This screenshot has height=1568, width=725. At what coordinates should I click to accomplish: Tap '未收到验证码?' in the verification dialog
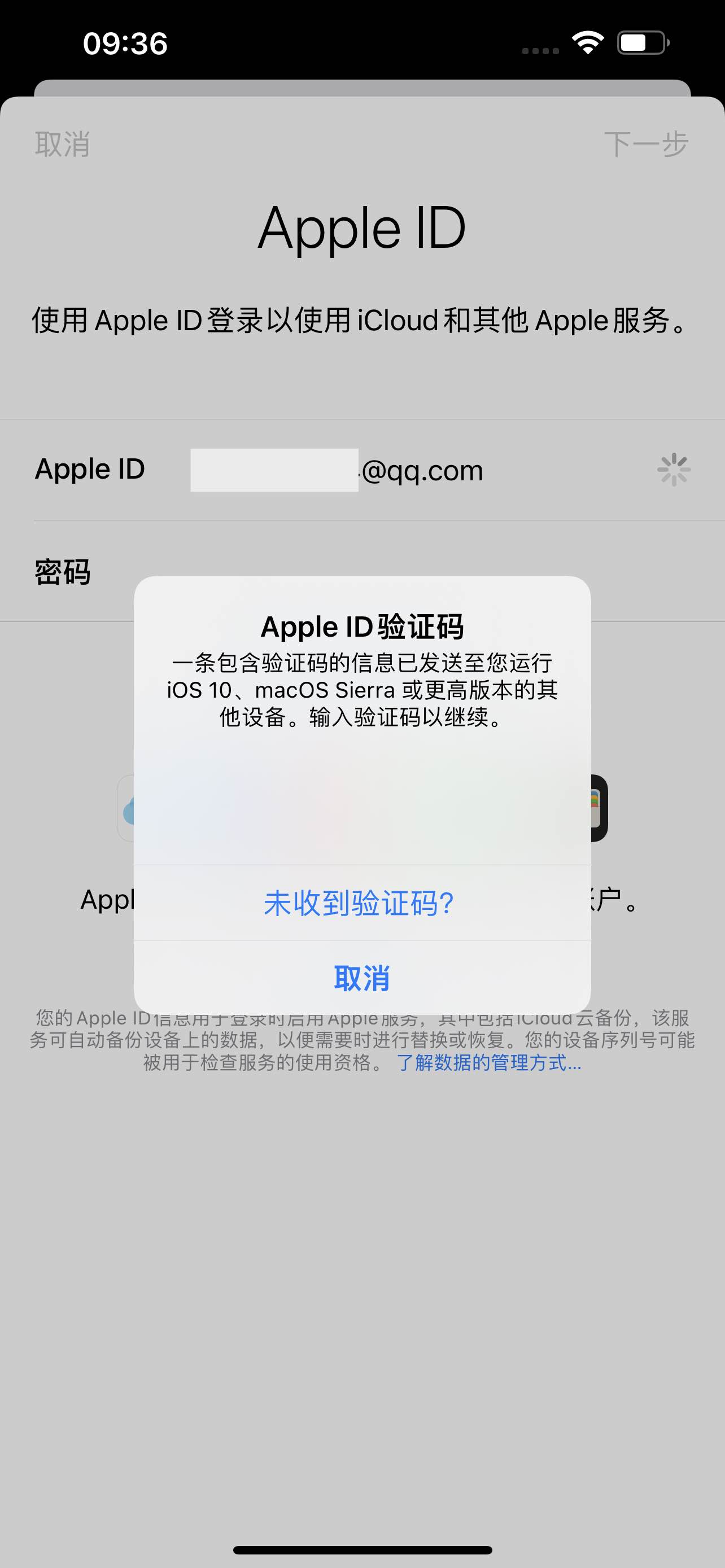click(x=359, y=903)
